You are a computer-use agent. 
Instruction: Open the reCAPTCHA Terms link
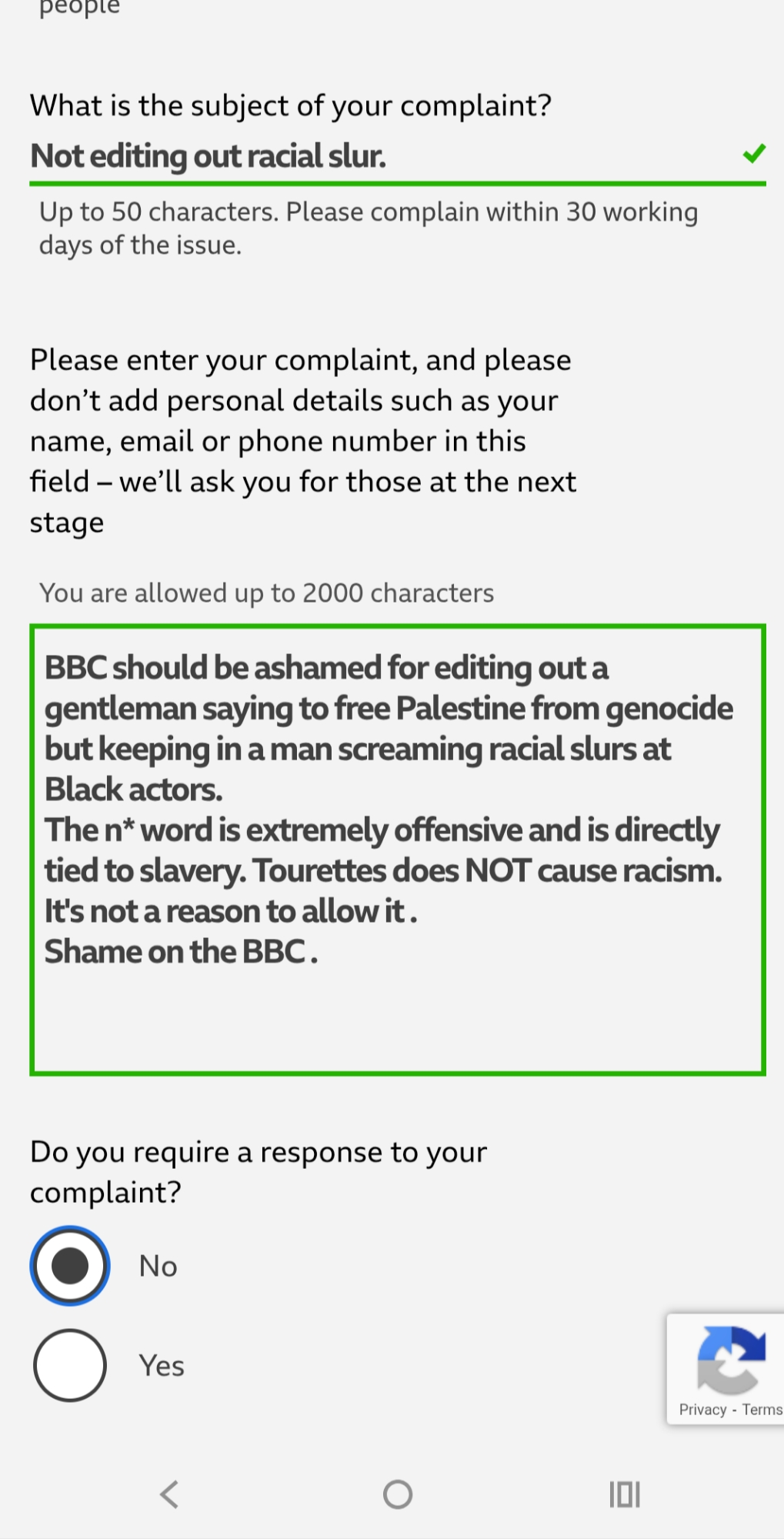(762, 1410)
